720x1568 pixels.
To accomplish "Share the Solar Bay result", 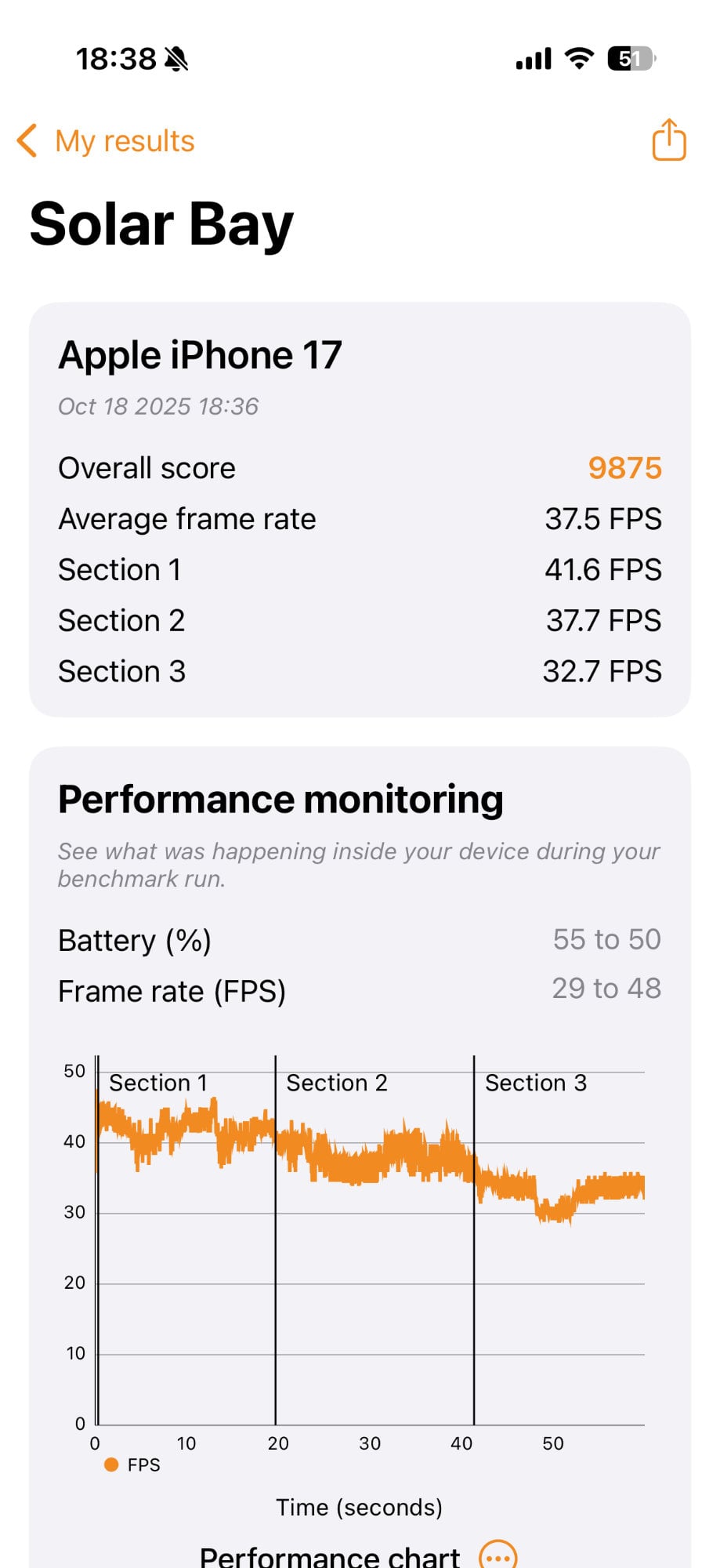I will tap(668, 140).
